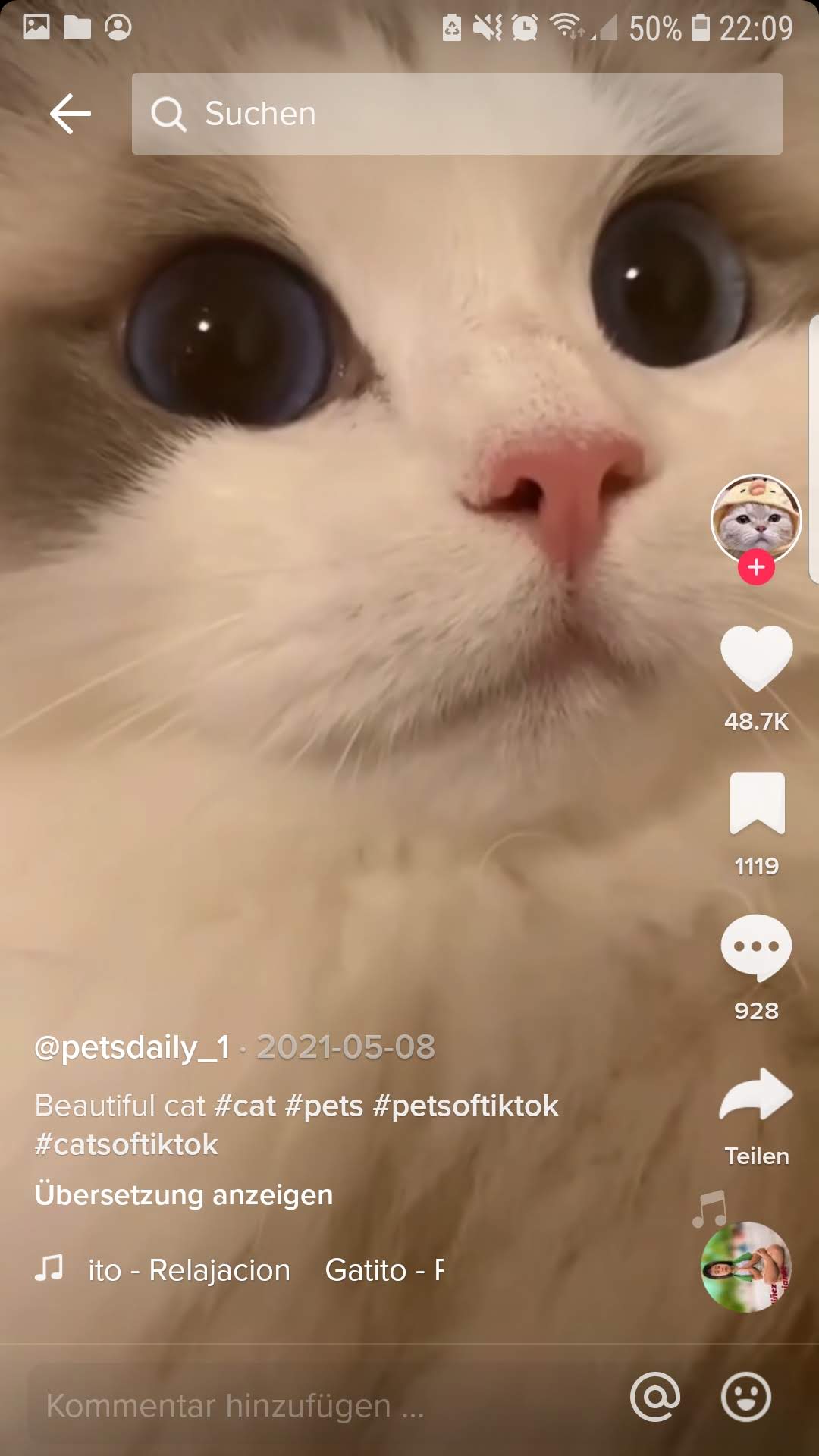Save the video with the bookmark icon
Screen dimensions: 819x1456
click(x=757, y=803)
